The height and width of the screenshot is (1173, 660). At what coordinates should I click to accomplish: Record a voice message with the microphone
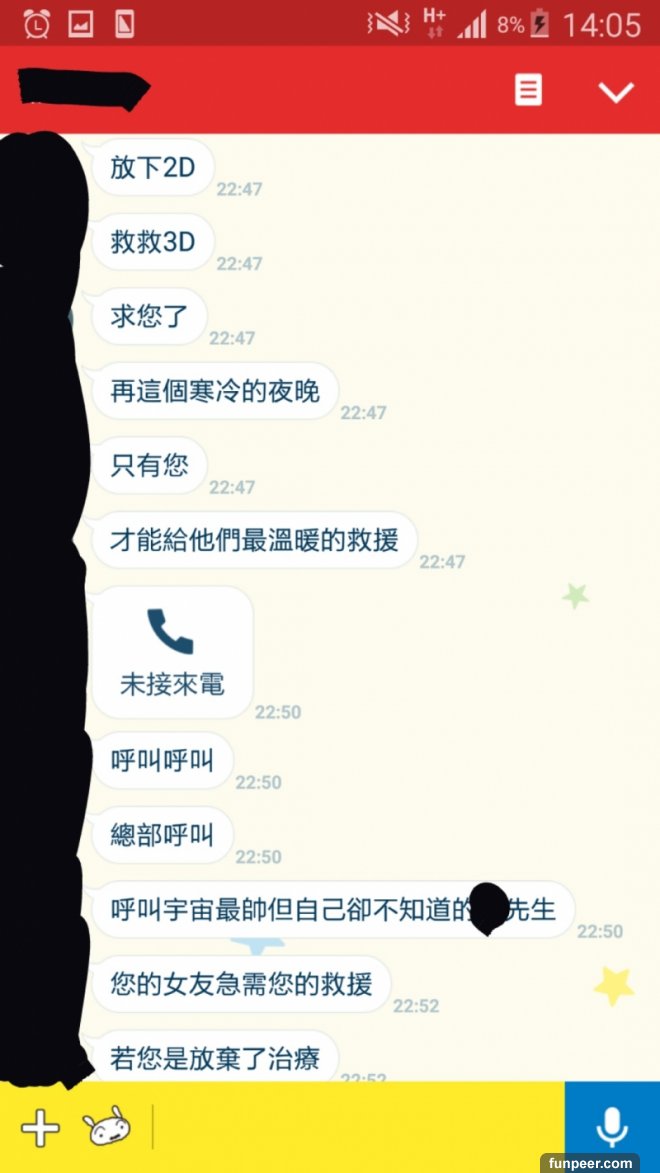coord(611,1128)
